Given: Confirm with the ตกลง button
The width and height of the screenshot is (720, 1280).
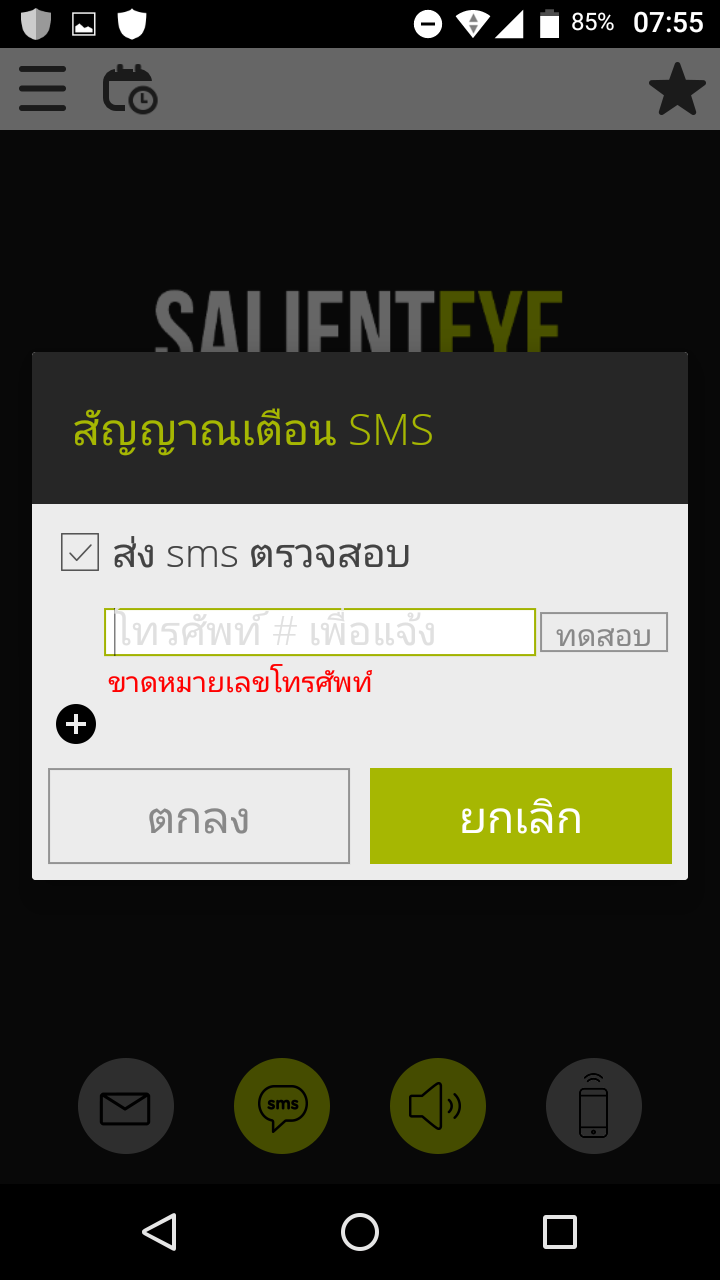Looking at the screenshot, I should pos(199,816).
